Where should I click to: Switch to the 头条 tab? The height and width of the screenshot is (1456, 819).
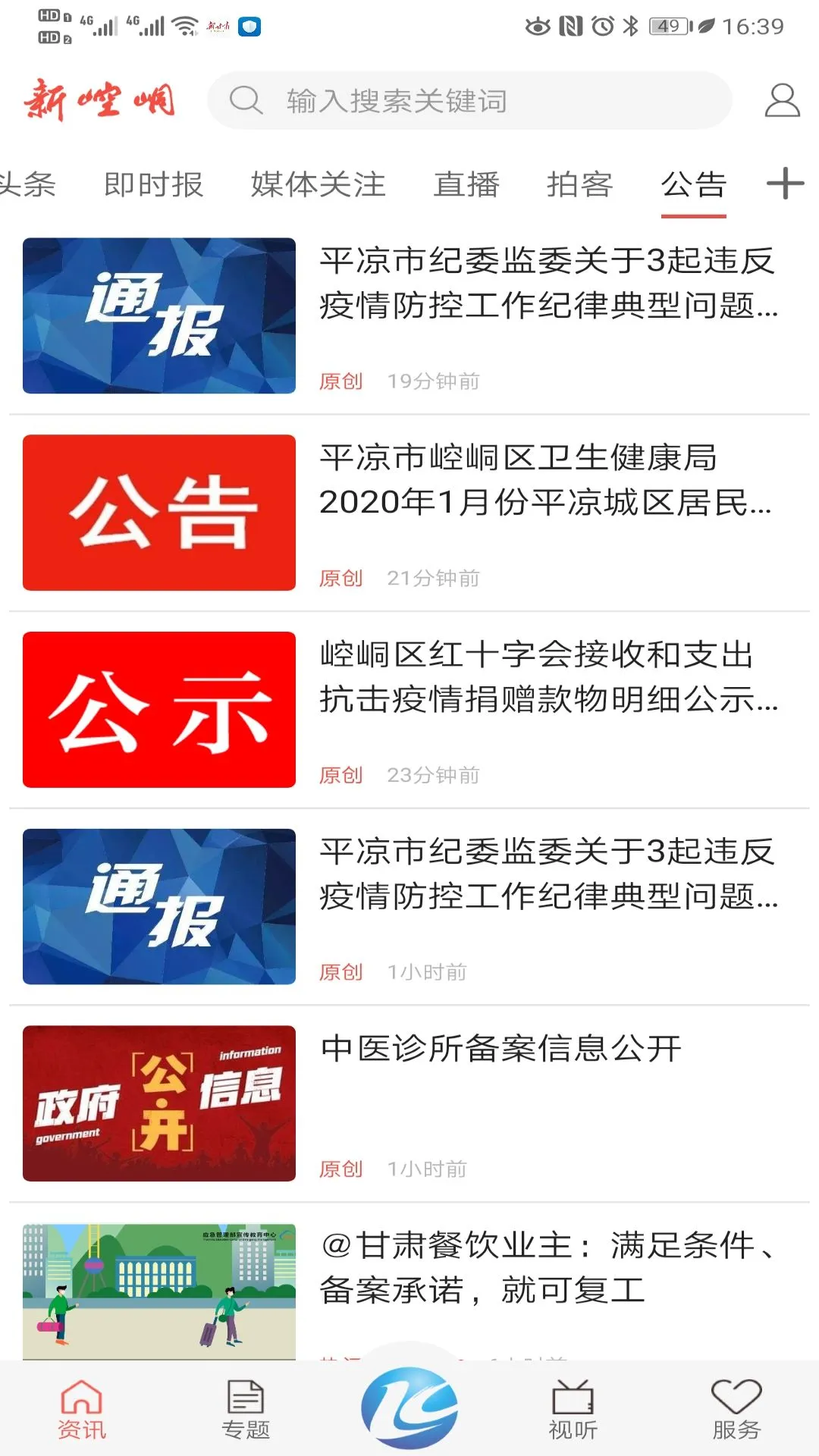(27, 184)
